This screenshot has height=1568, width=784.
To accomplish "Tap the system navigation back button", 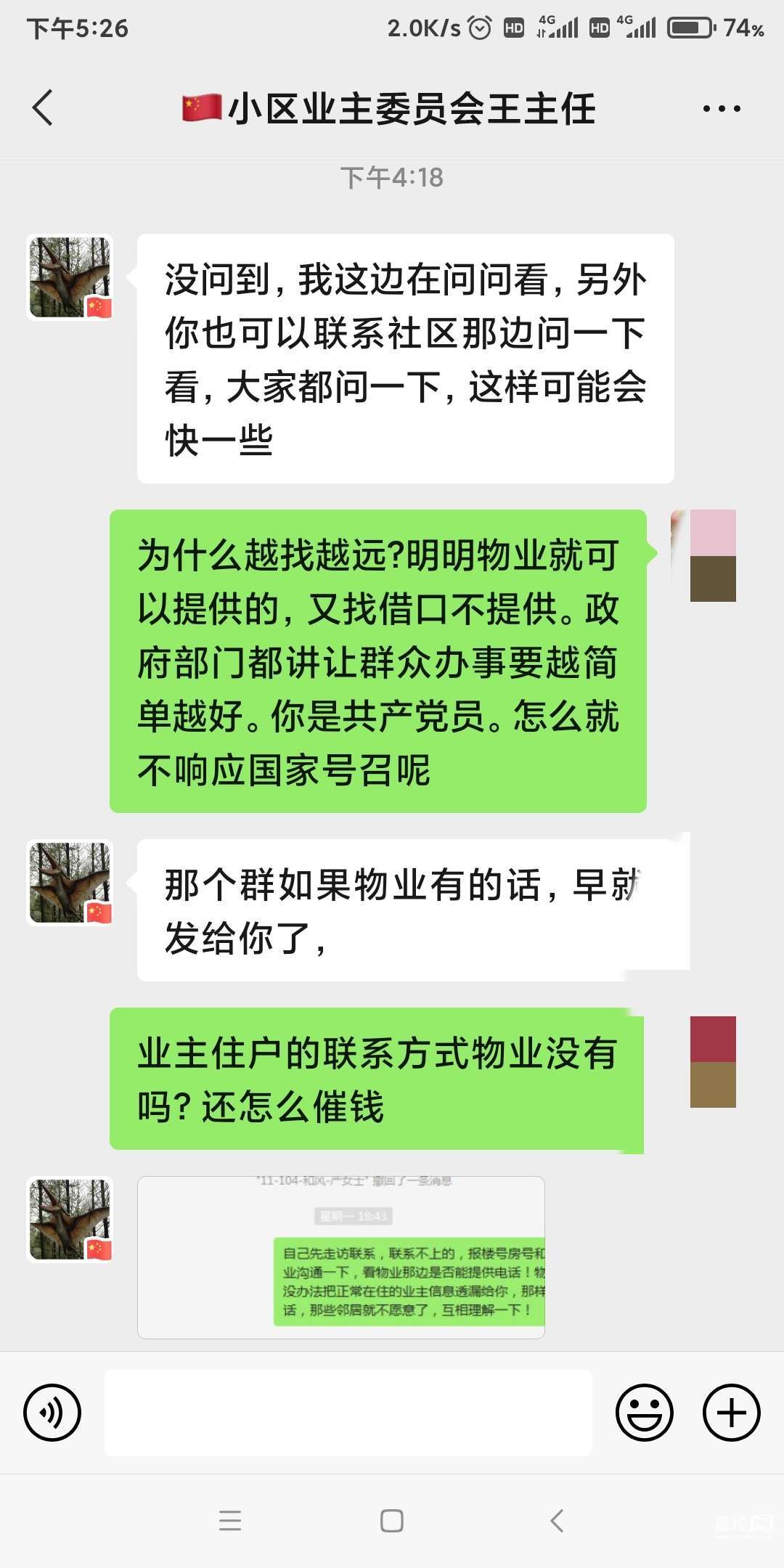I will pyautogui.click(x=557, y=1520).
